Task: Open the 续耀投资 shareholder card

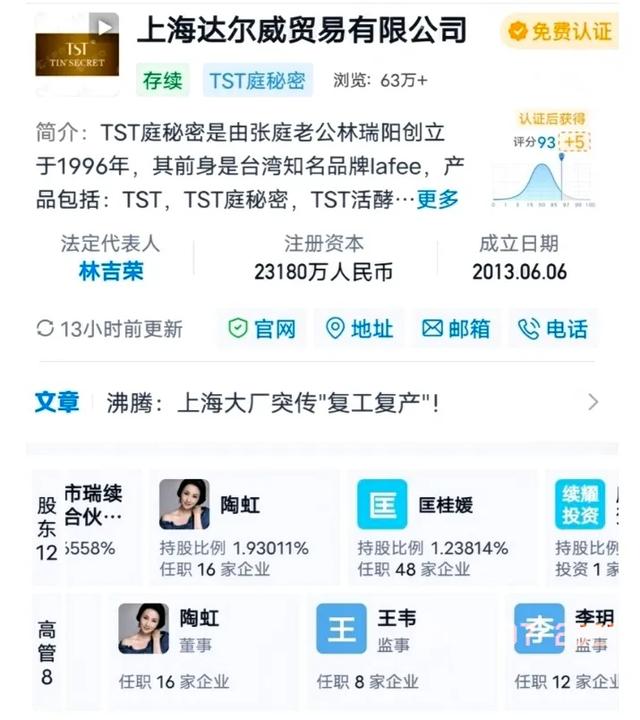Action: [588, 527]
